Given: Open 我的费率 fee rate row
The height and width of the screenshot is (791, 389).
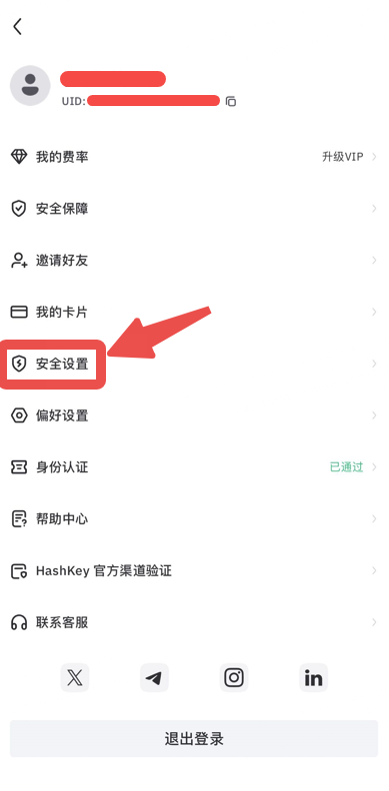Looking at the screenshot, I should 194,157.
